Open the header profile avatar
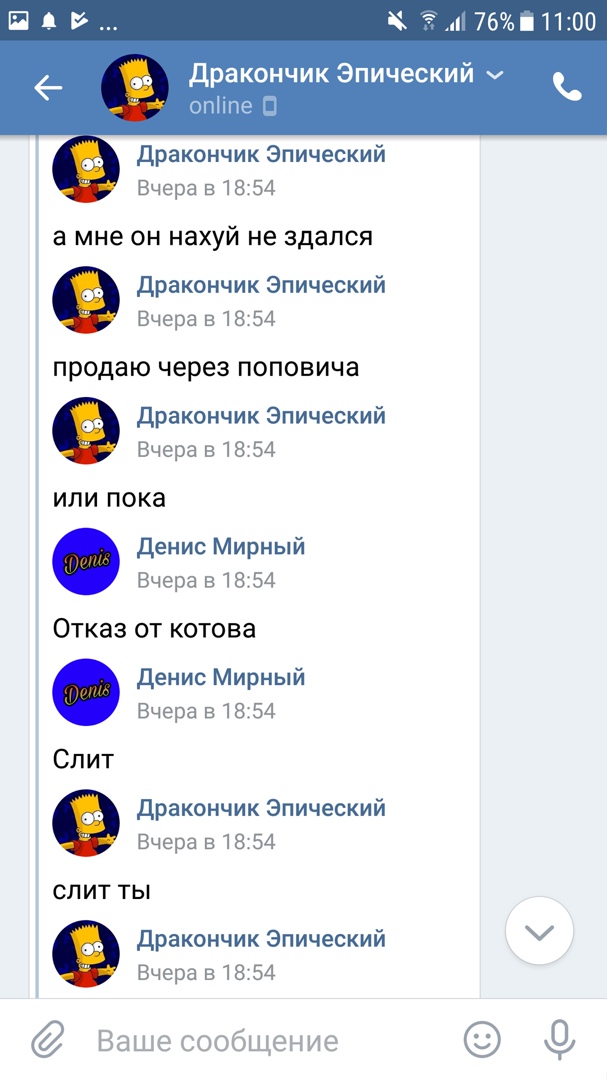The width and height of the screenshot is (607, 1080). (x=135, y=88)
